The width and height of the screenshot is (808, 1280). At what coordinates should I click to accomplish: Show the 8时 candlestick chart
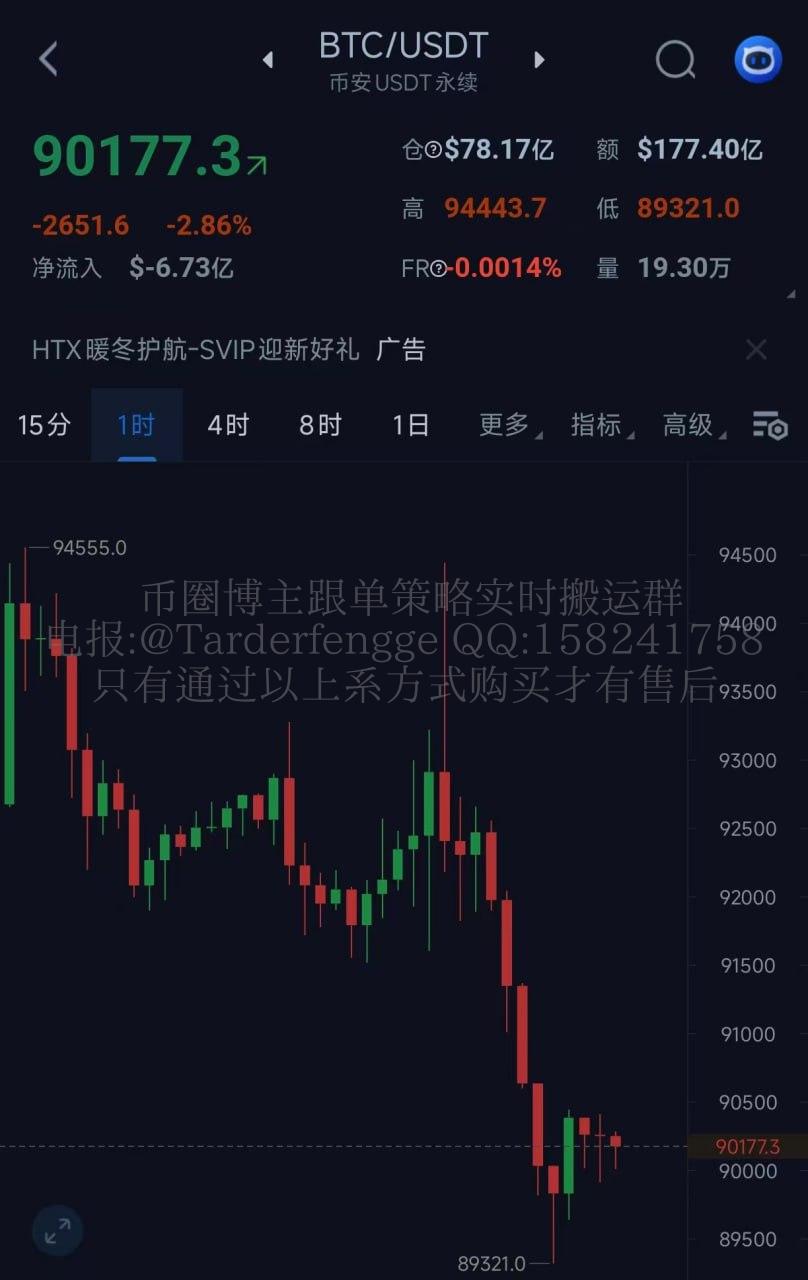click(320, 425)
